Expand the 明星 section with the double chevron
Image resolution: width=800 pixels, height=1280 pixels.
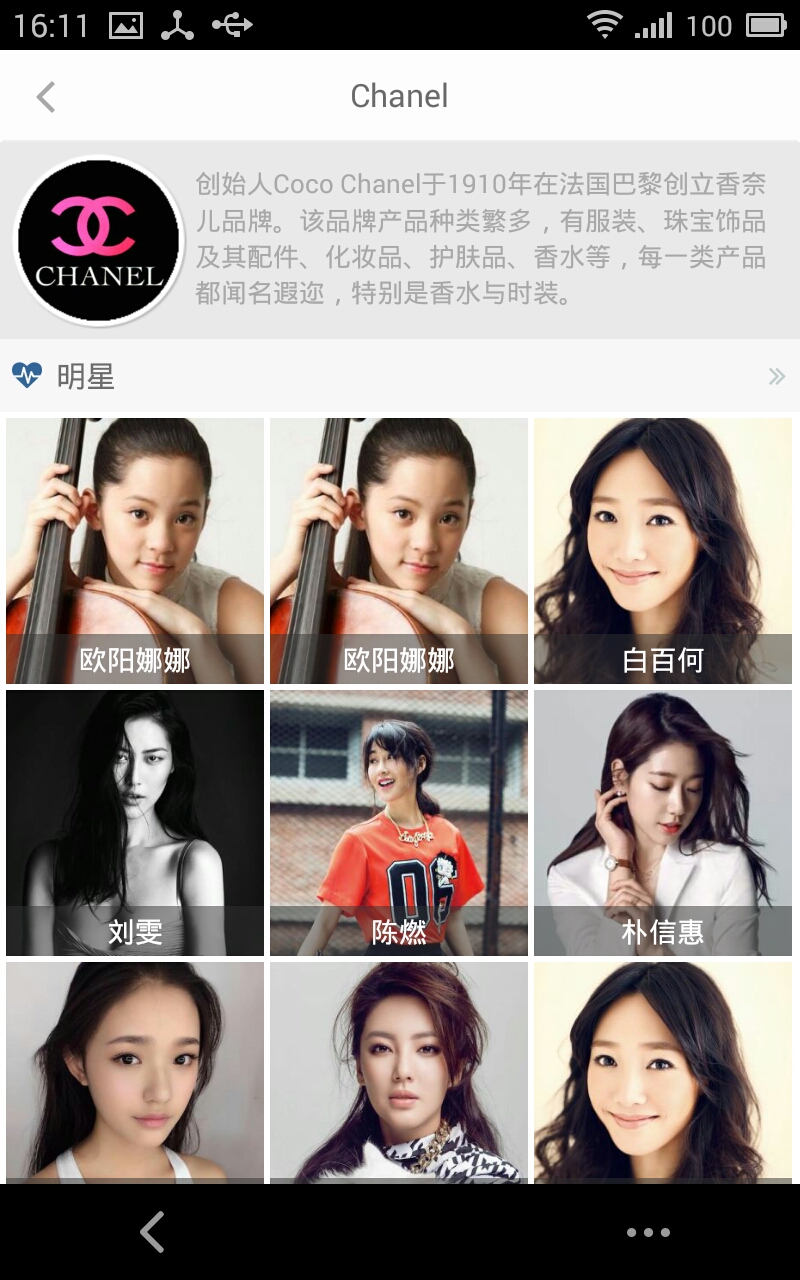click(x=776, y=377)
